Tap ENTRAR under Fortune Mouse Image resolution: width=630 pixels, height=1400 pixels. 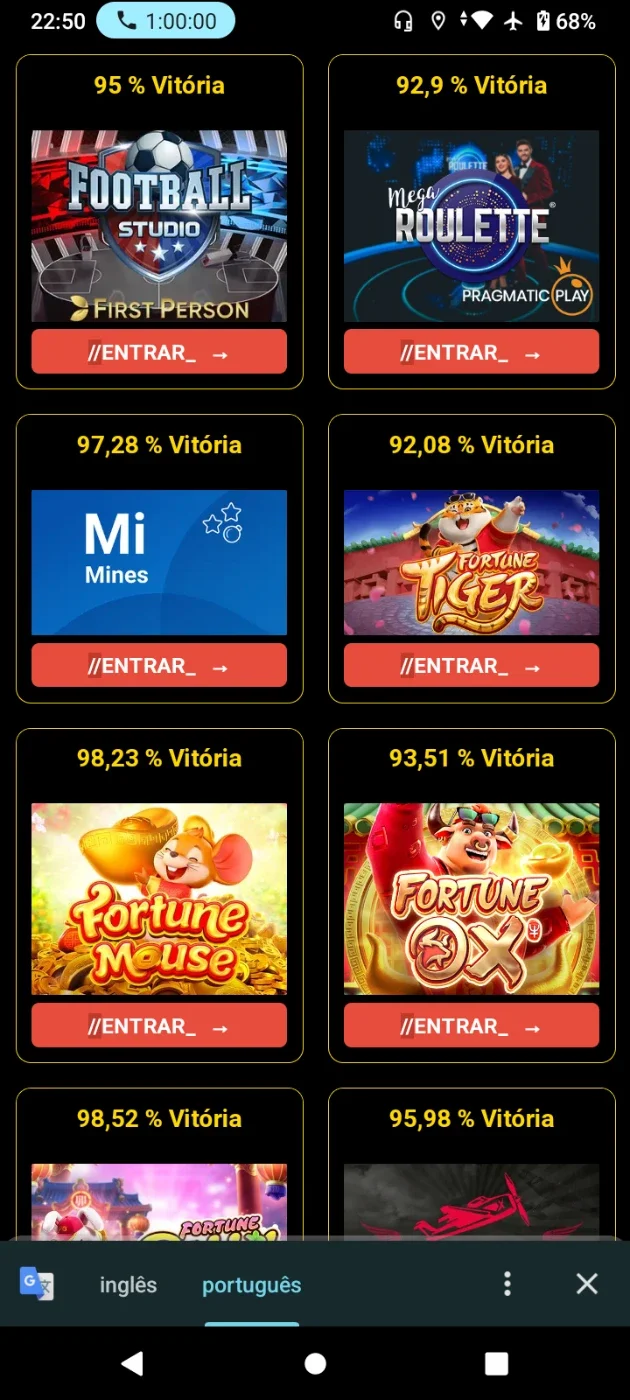point(159,1025)
